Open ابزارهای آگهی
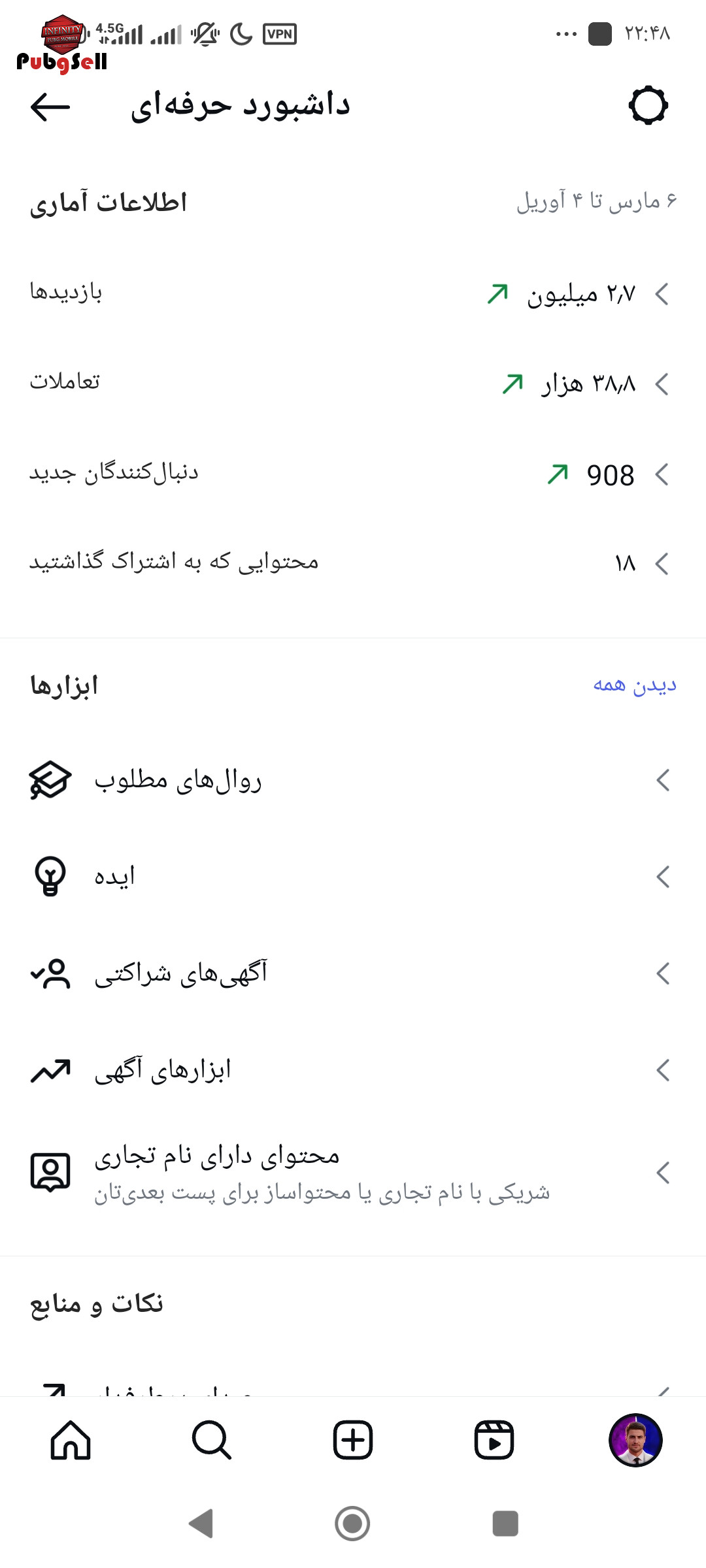 coord(353,1070)
